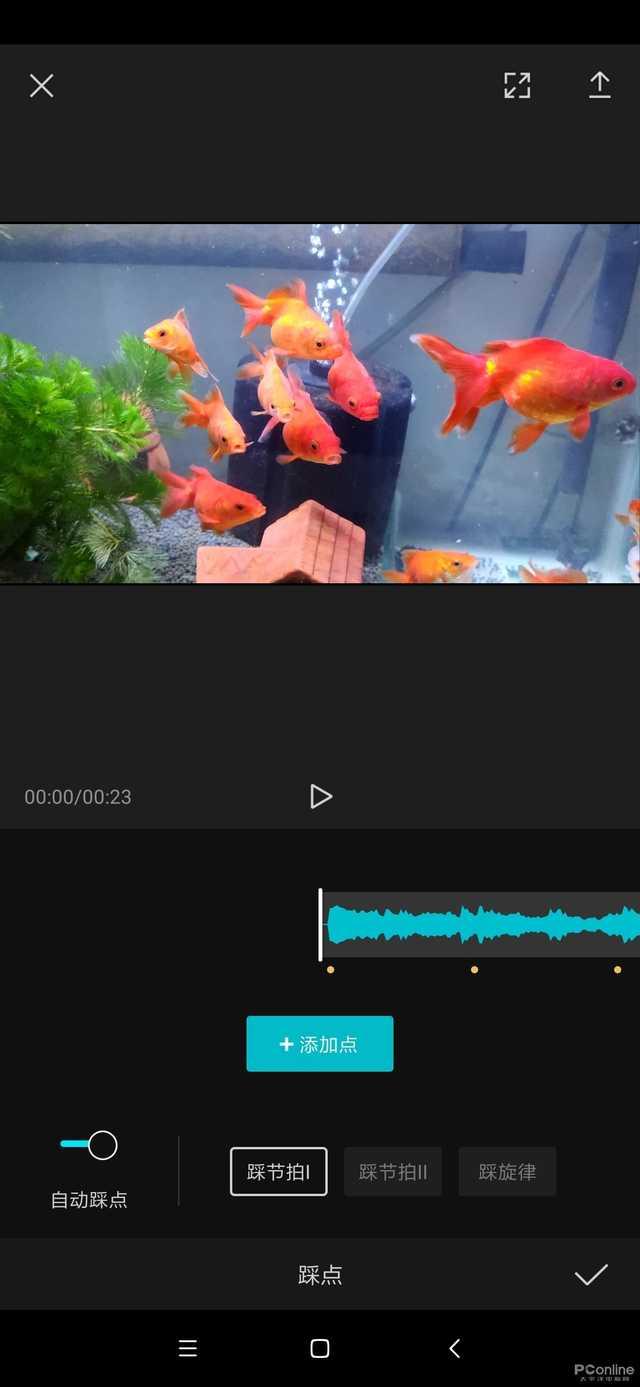Screen dimensions: 640x1387
Task: Play the video preview
Action: 320,796
